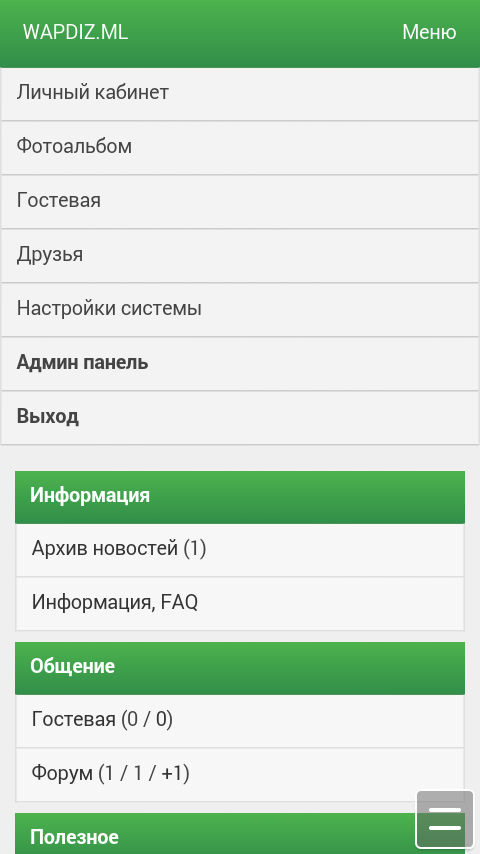
Task: Open Форум (1 / 1 / +1)
Action: (x=240, y=774)
